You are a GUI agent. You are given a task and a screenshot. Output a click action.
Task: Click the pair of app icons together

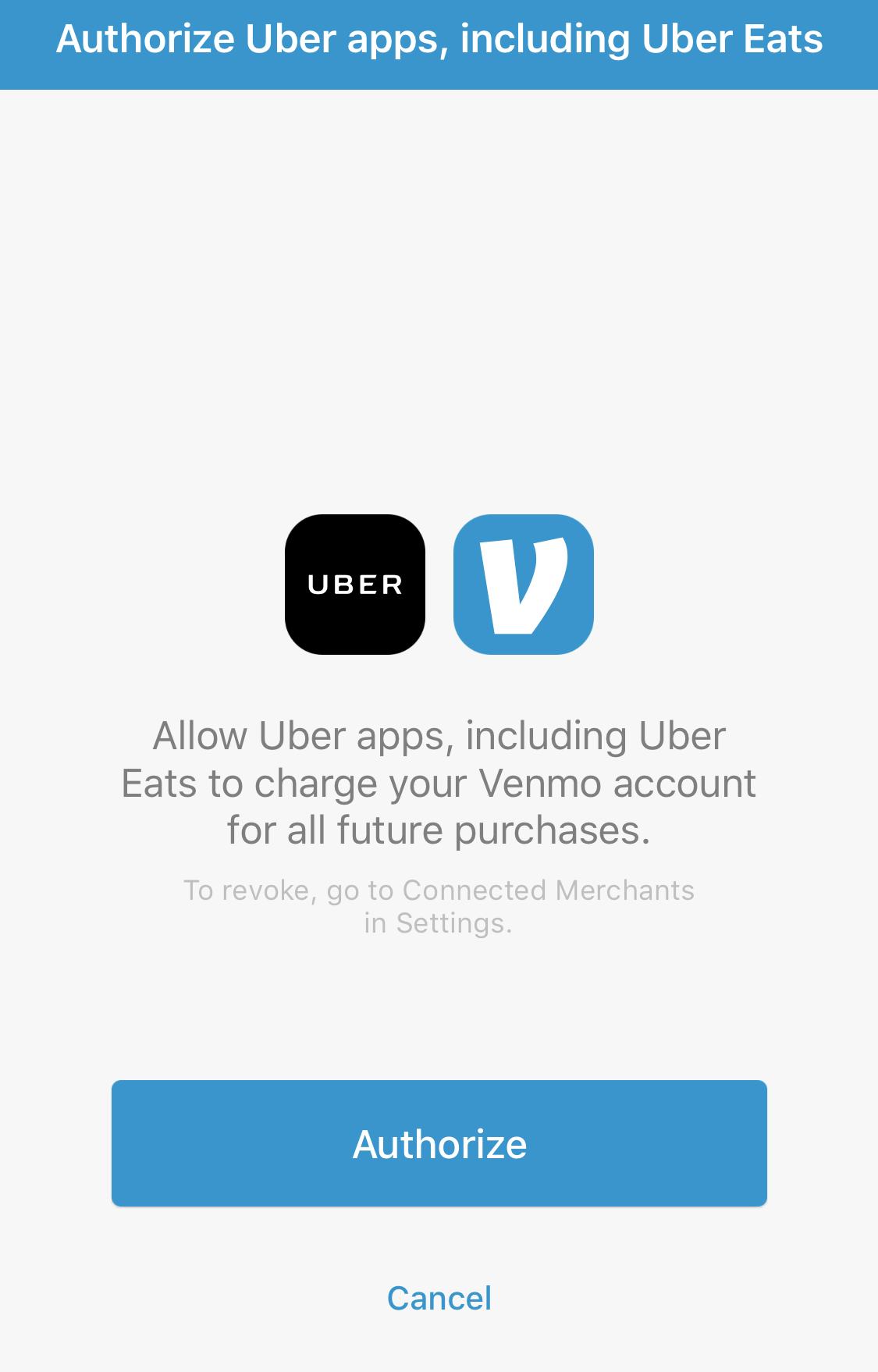pos(439,584)
